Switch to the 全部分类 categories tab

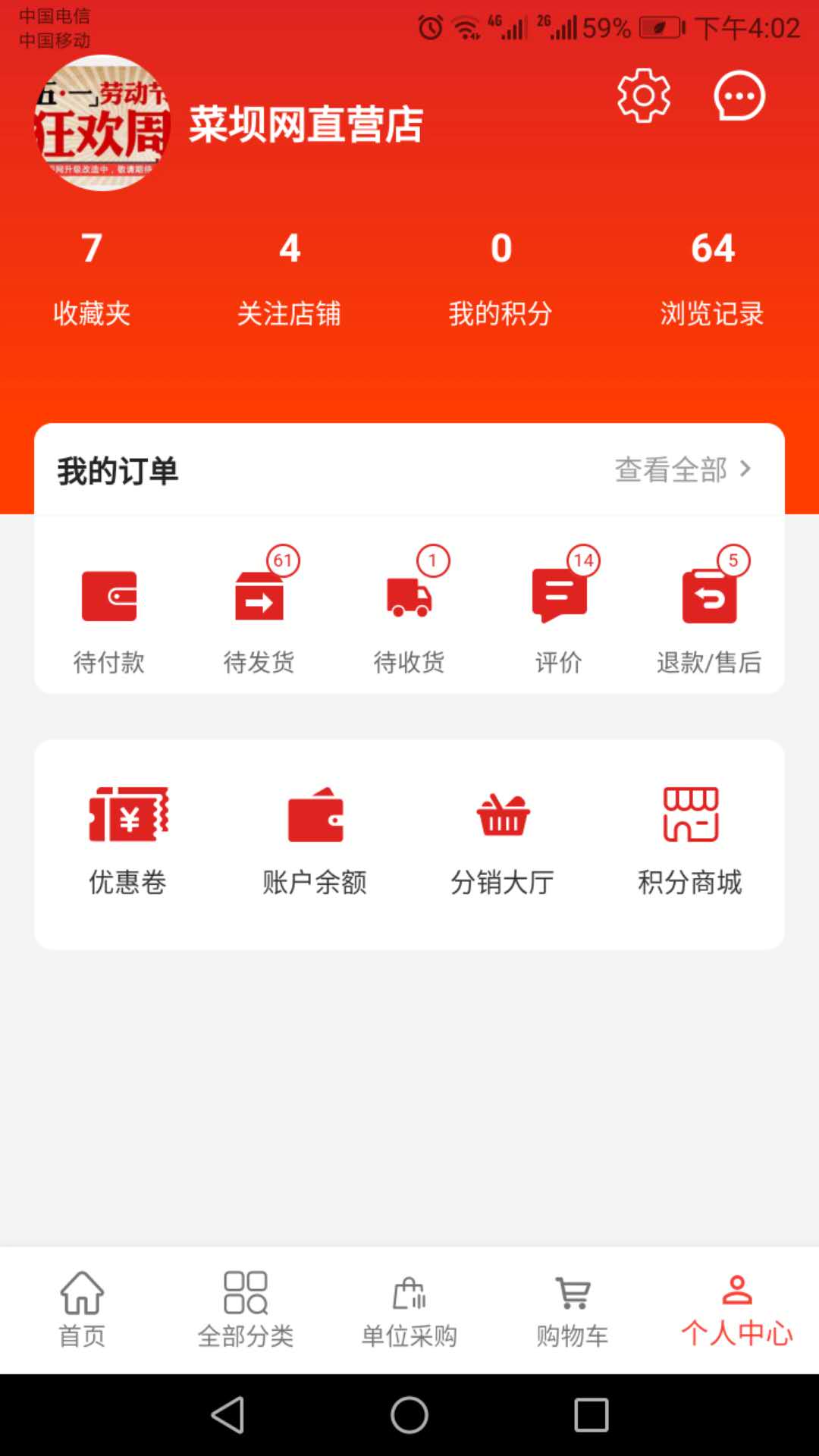[246, 1312]
